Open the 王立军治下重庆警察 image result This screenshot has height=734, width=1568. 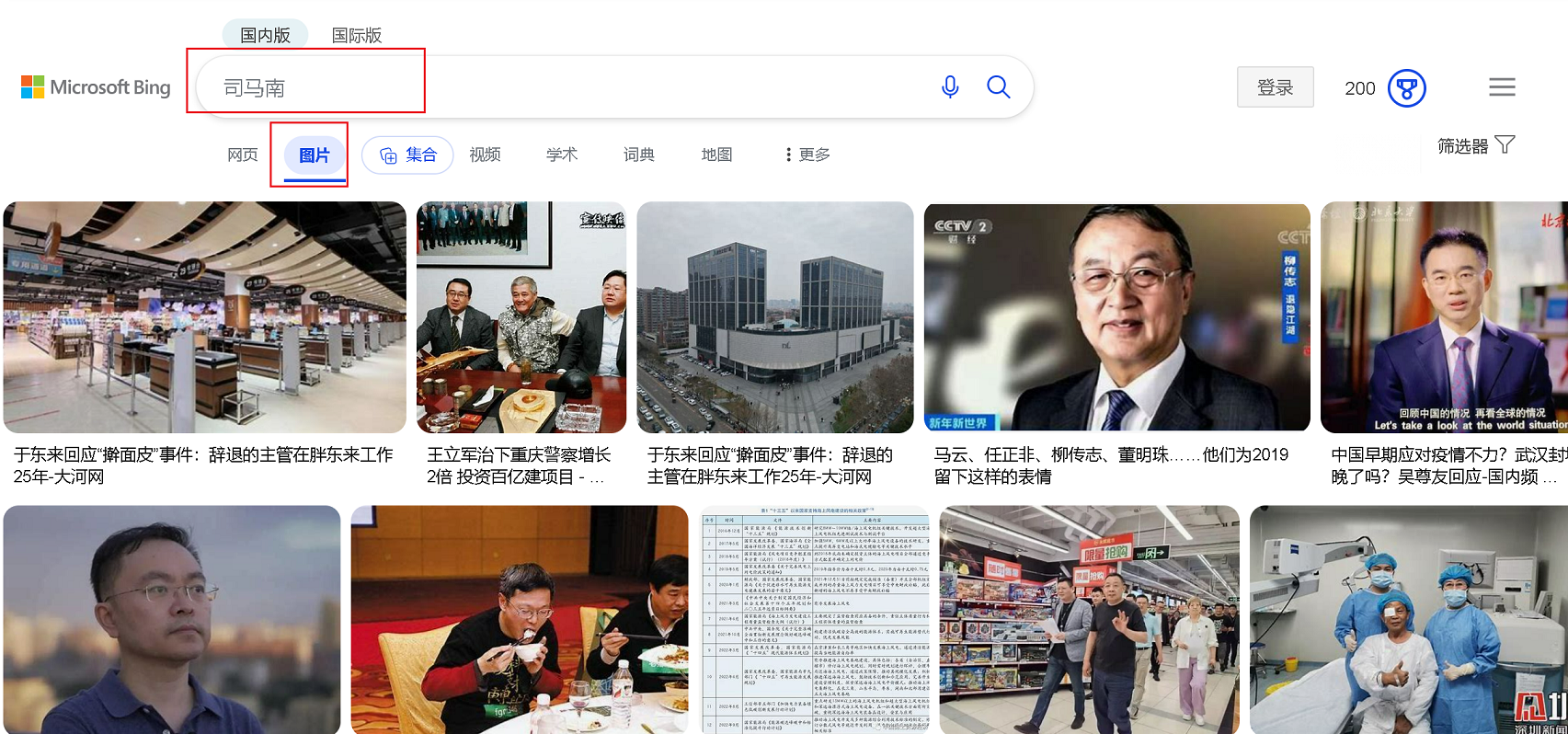(521, 317)
